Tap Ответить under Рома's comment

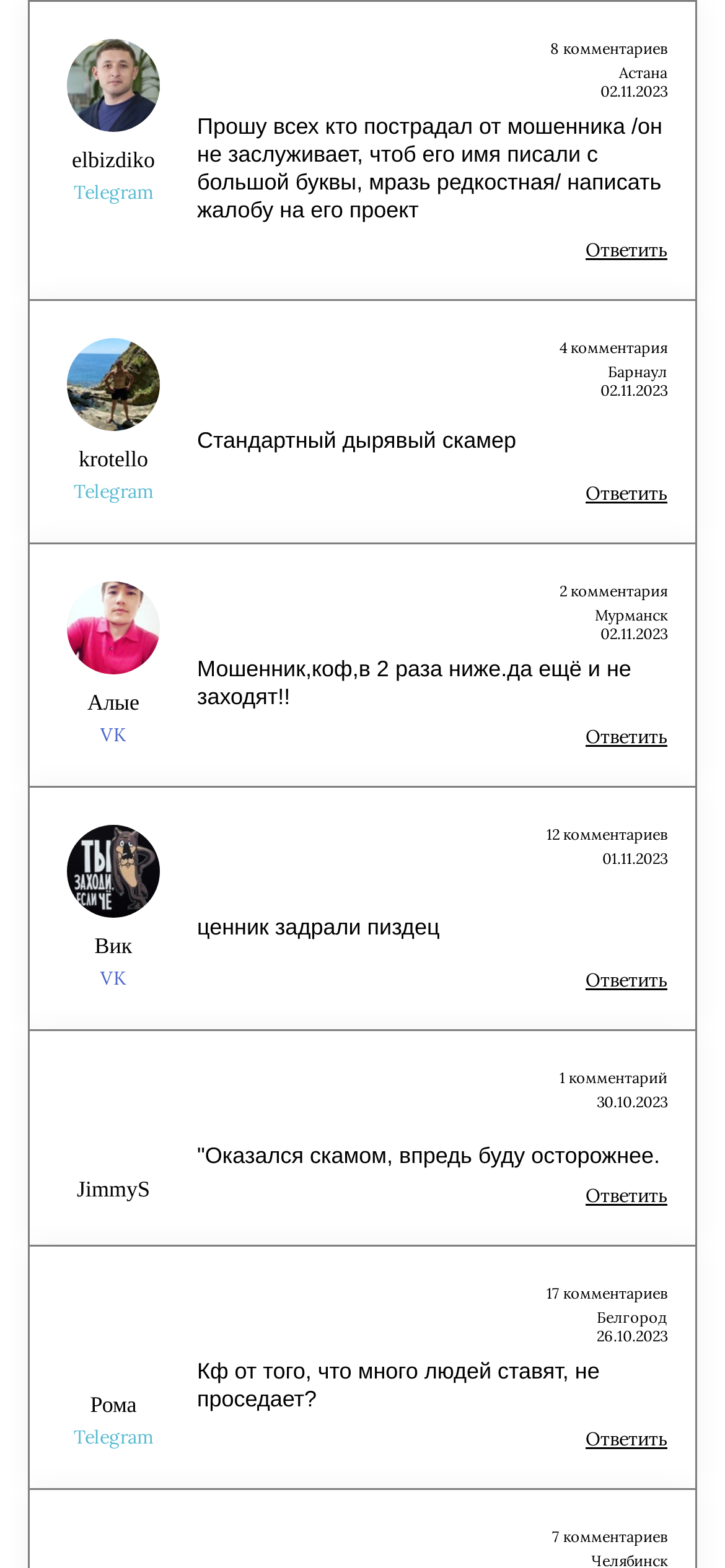pos(626,1439)
